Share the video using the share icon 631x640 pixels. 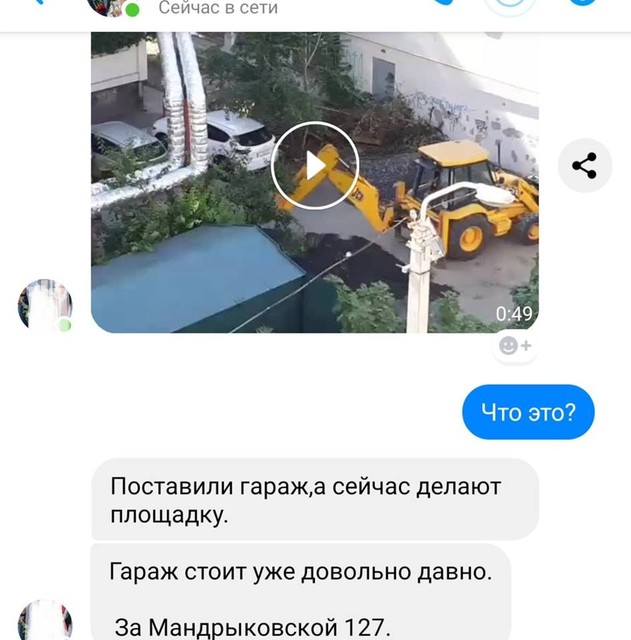pyautogui.click(x=584, y=166)
